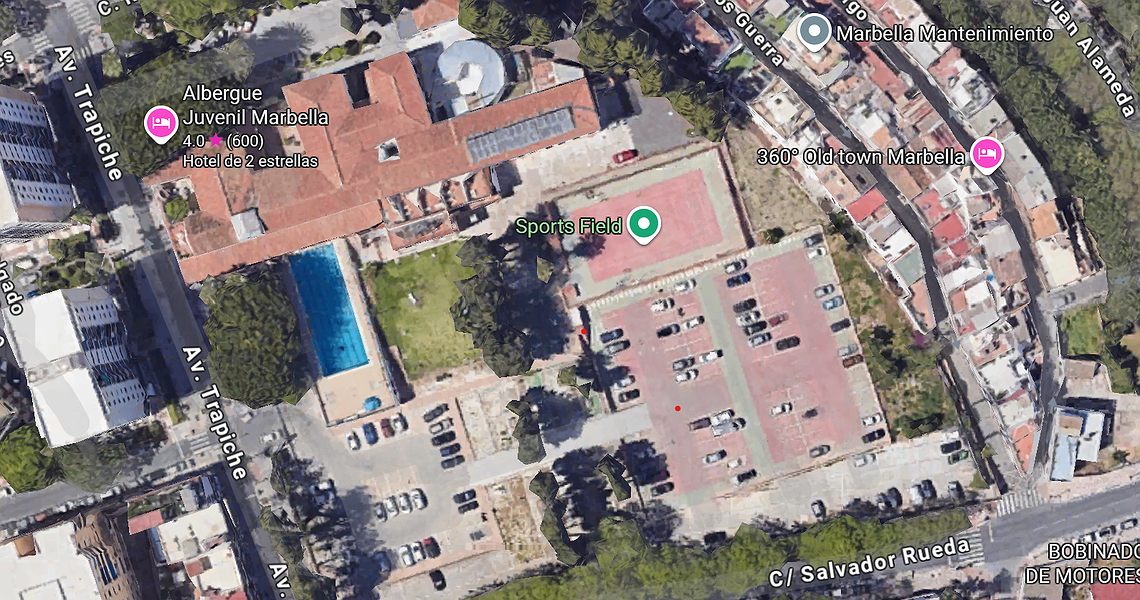Viewport: 1140px width, 600px height.
Task: Open the Albergue Juvenil Marbella hotel pin
Action: [161, 123]
